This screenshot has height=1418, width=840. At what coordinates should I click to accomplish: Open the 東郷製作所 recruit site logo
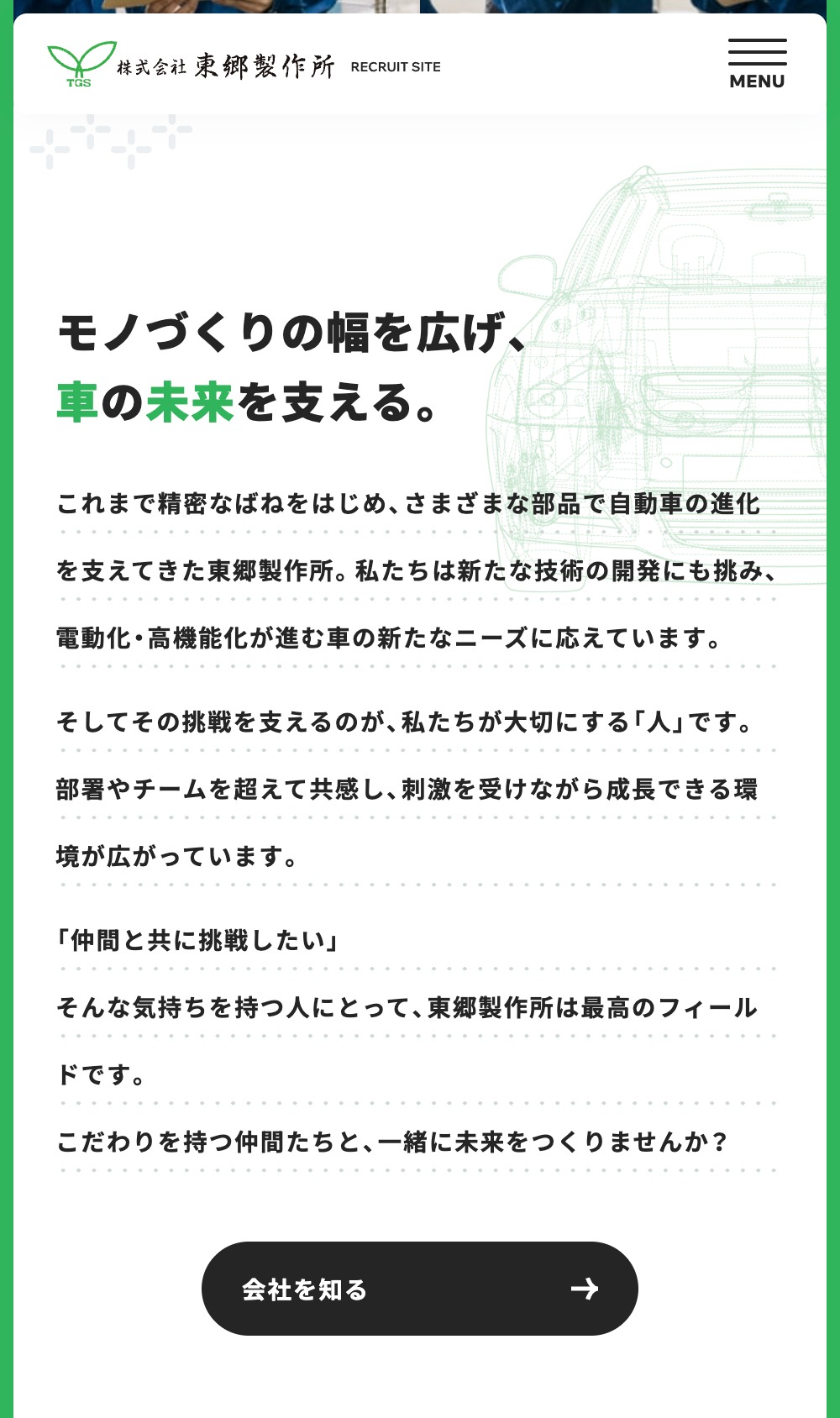tap(244, 66)
